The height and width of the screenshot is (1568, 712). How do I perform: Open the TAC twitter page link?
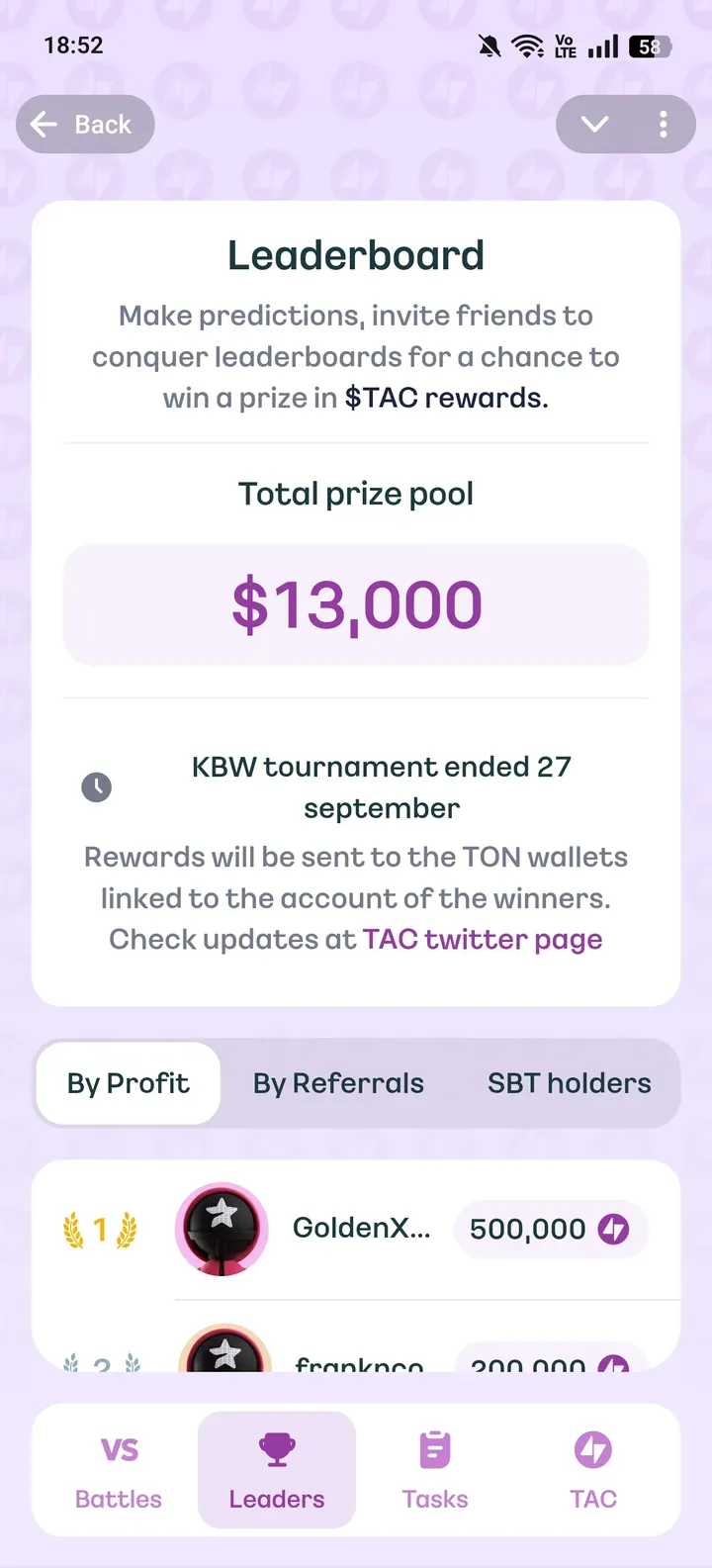483,940
